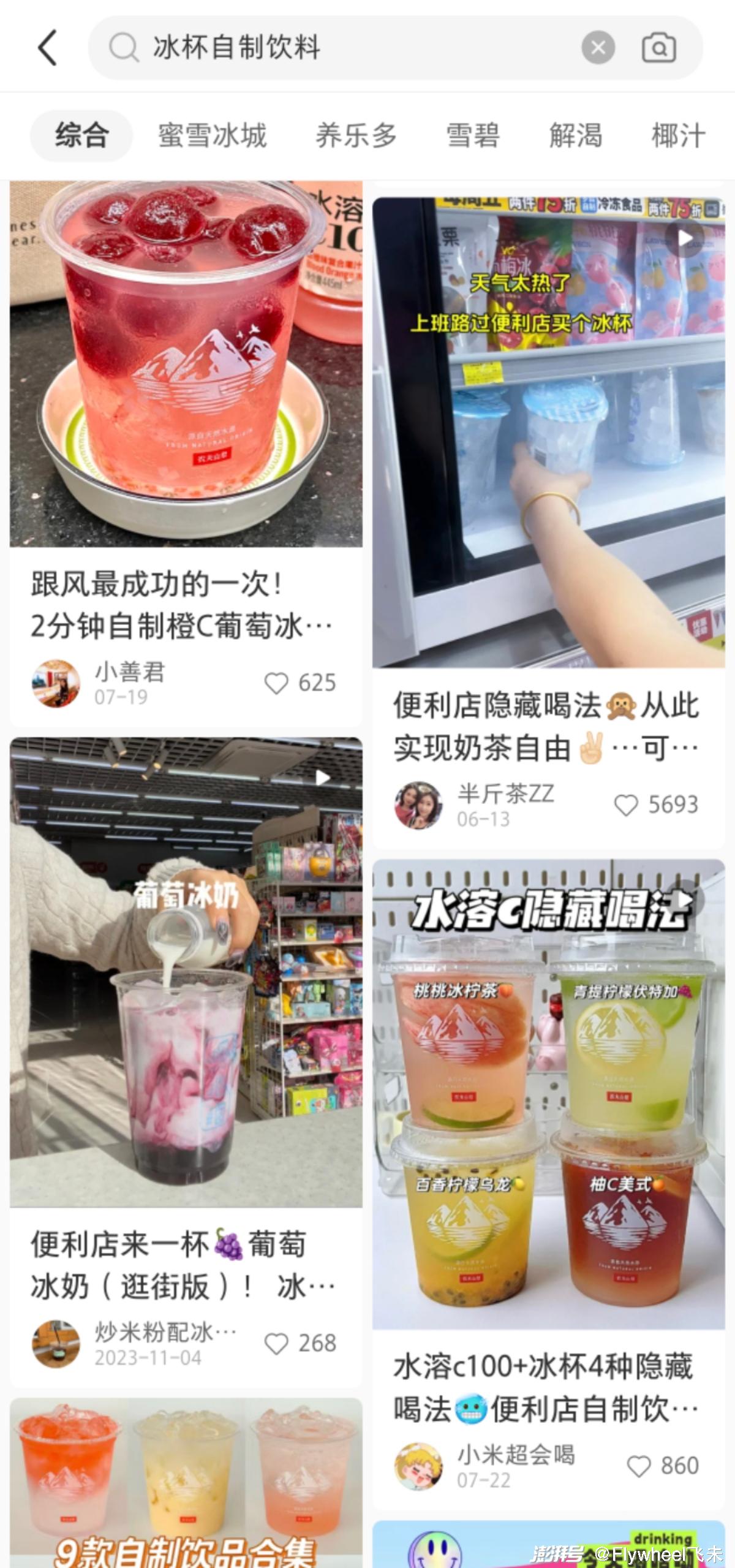
Task: Open camera image search
Action: coord(658,47)
